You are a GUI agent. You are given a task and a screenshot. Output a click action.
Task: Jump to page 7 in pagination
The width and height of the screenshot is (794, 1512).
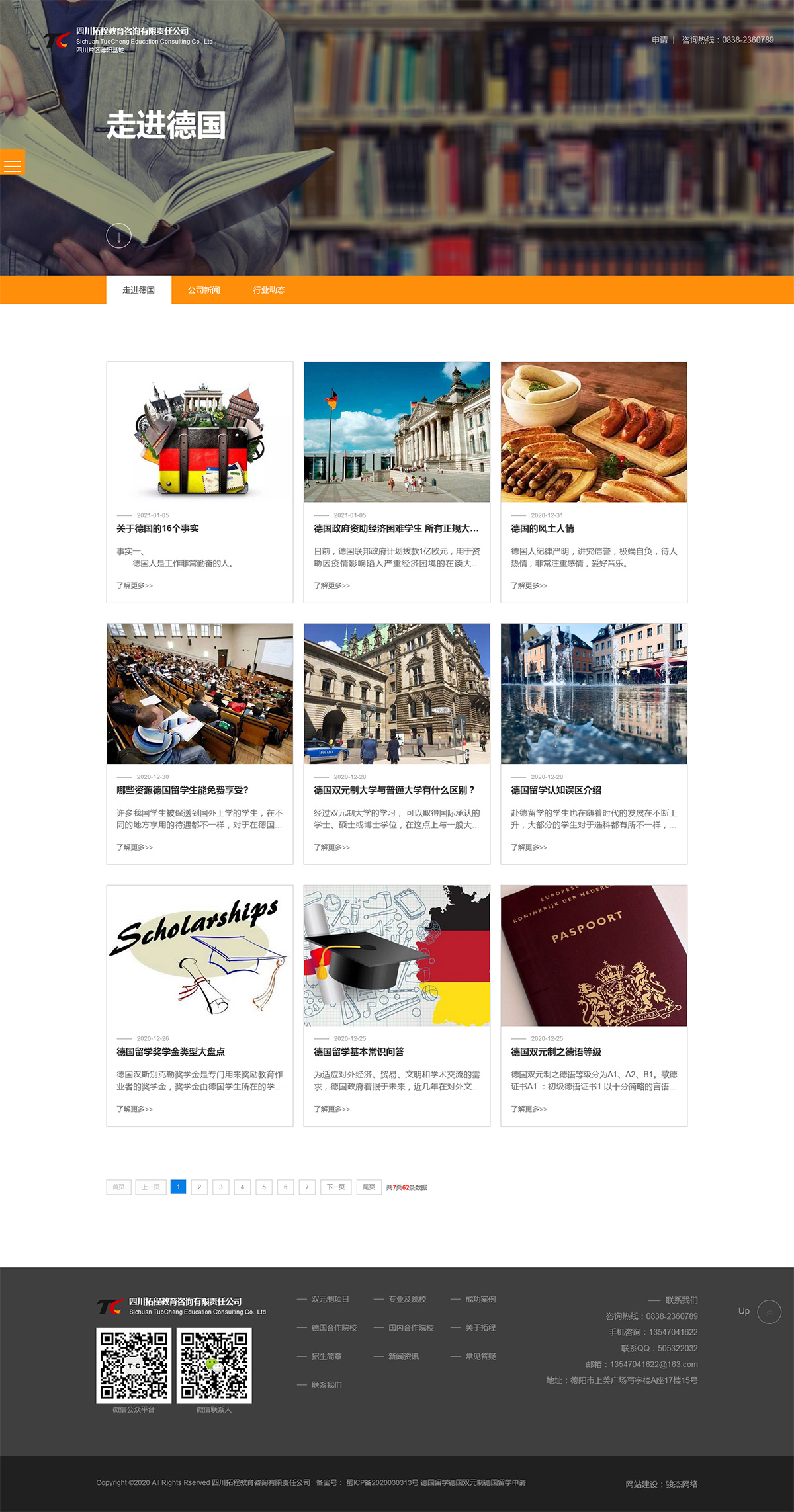pos(307,1187)
